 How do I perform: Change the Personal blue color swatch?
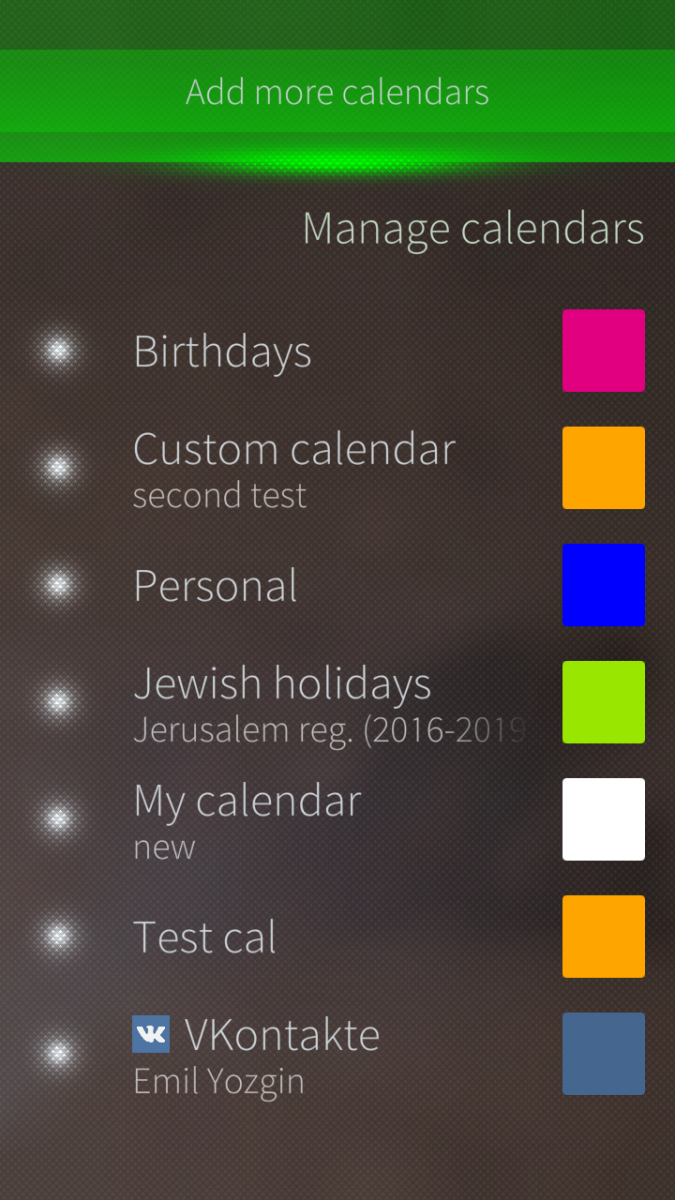pos(603,585)
